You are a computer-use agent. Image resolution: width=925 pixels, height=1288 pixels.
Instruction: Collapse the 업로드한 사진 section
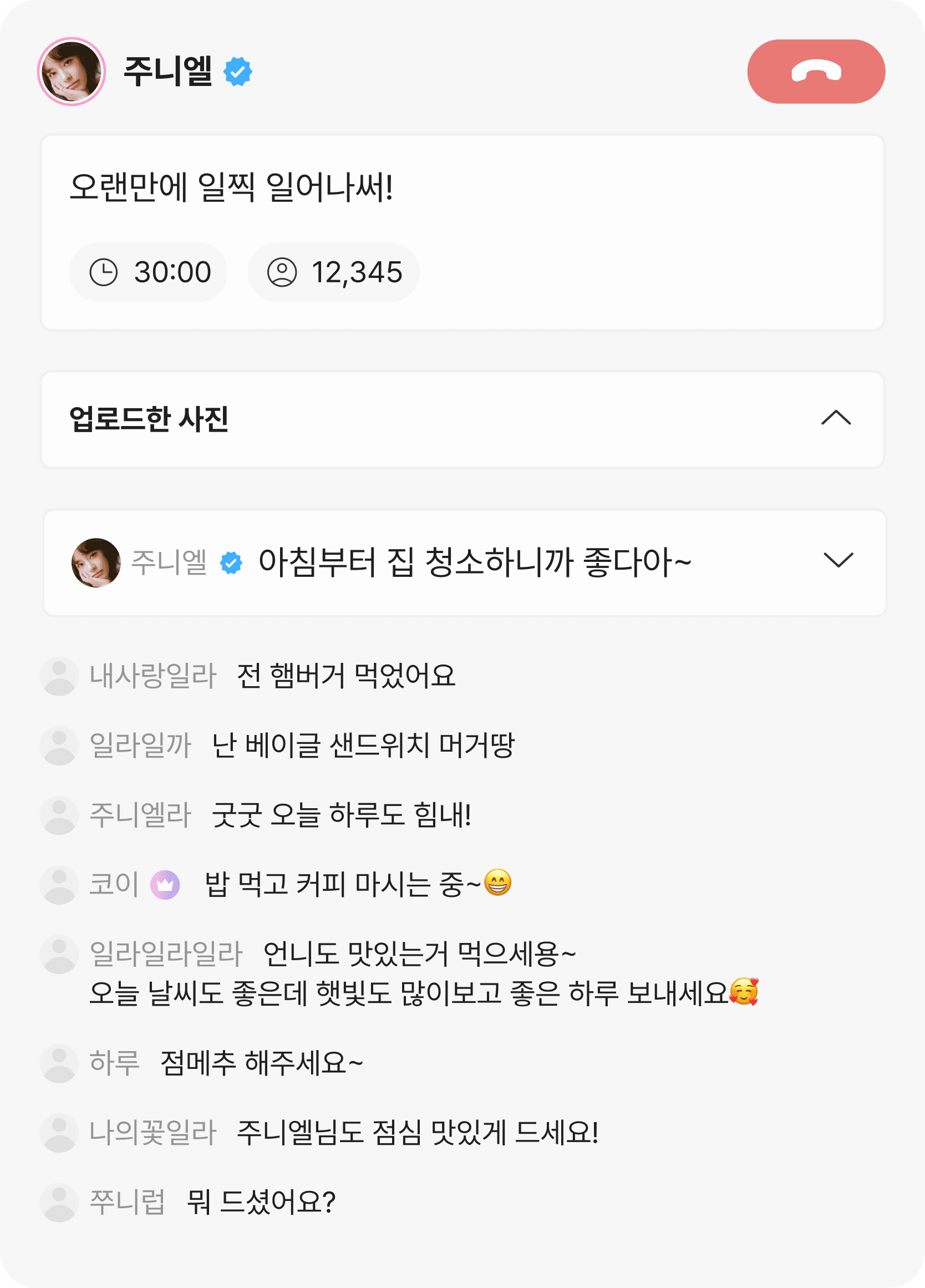pos(835,419)
